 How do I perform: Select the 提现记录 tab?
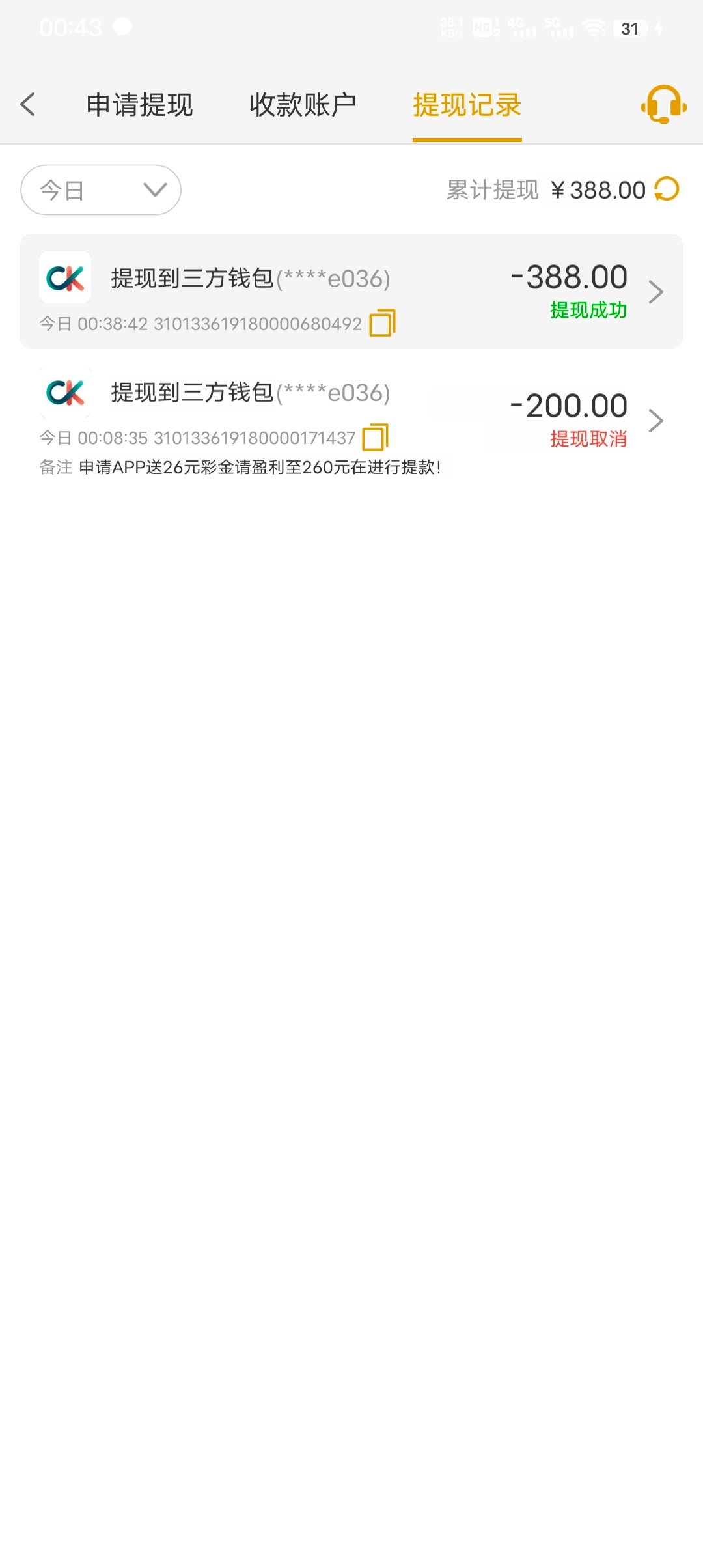pyautogui.click(x=467, y=105)
